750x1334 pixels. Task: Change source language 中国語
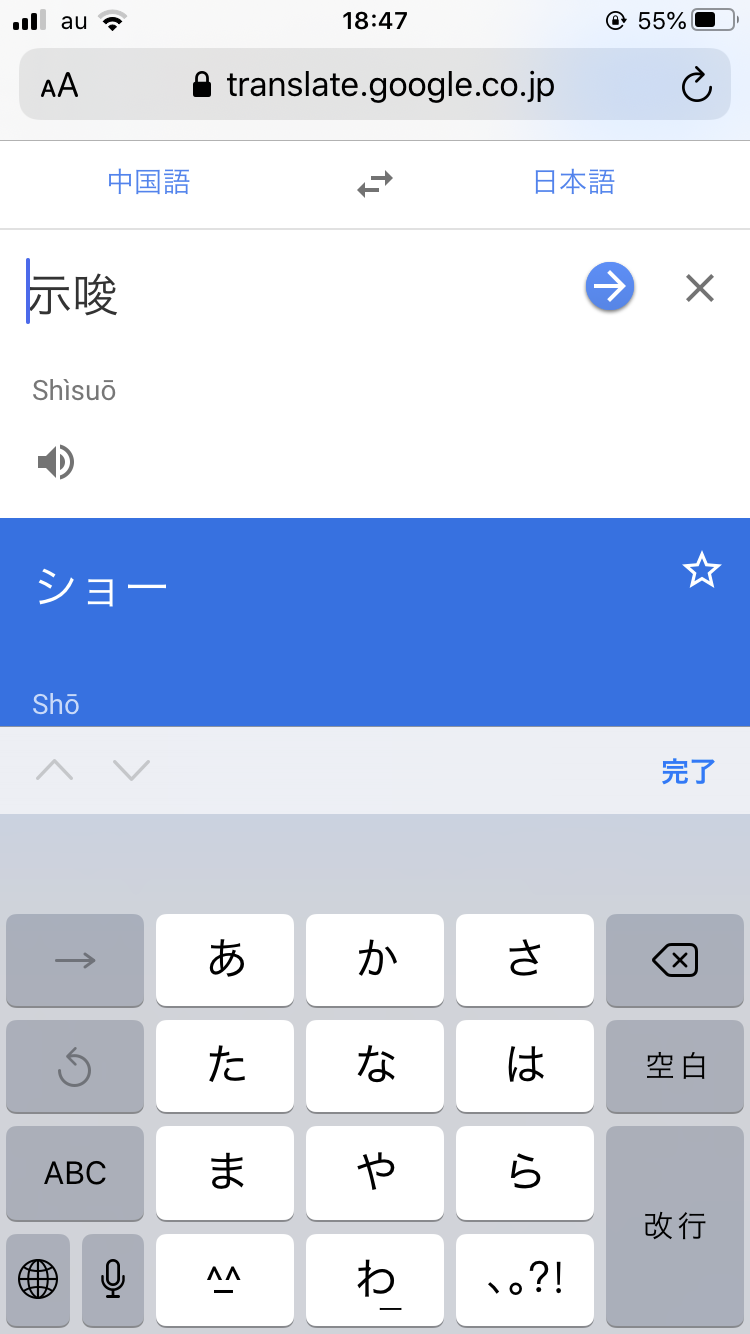tap(149, 183)
